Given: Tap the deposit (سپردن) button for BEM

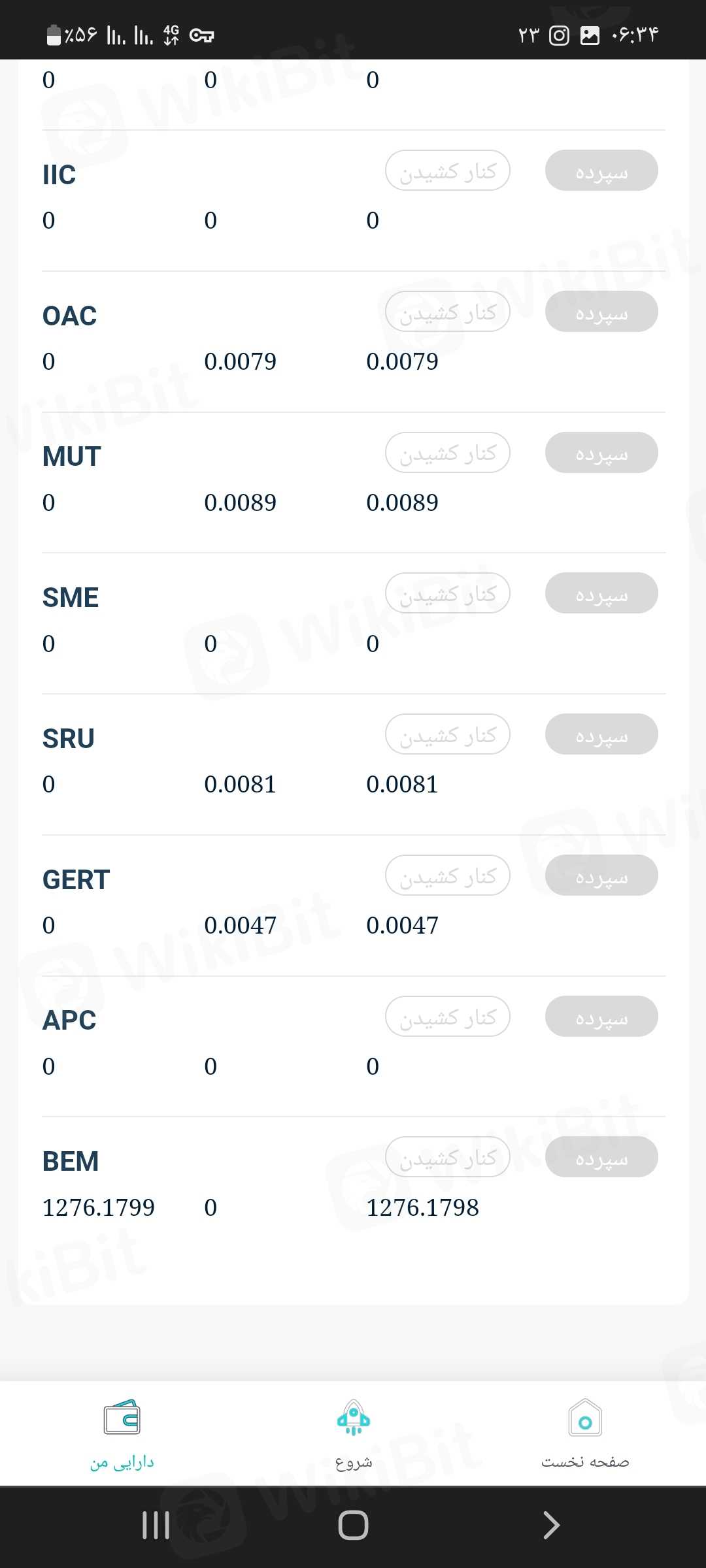Looking at the screenshot, I should click(601, 1157).
